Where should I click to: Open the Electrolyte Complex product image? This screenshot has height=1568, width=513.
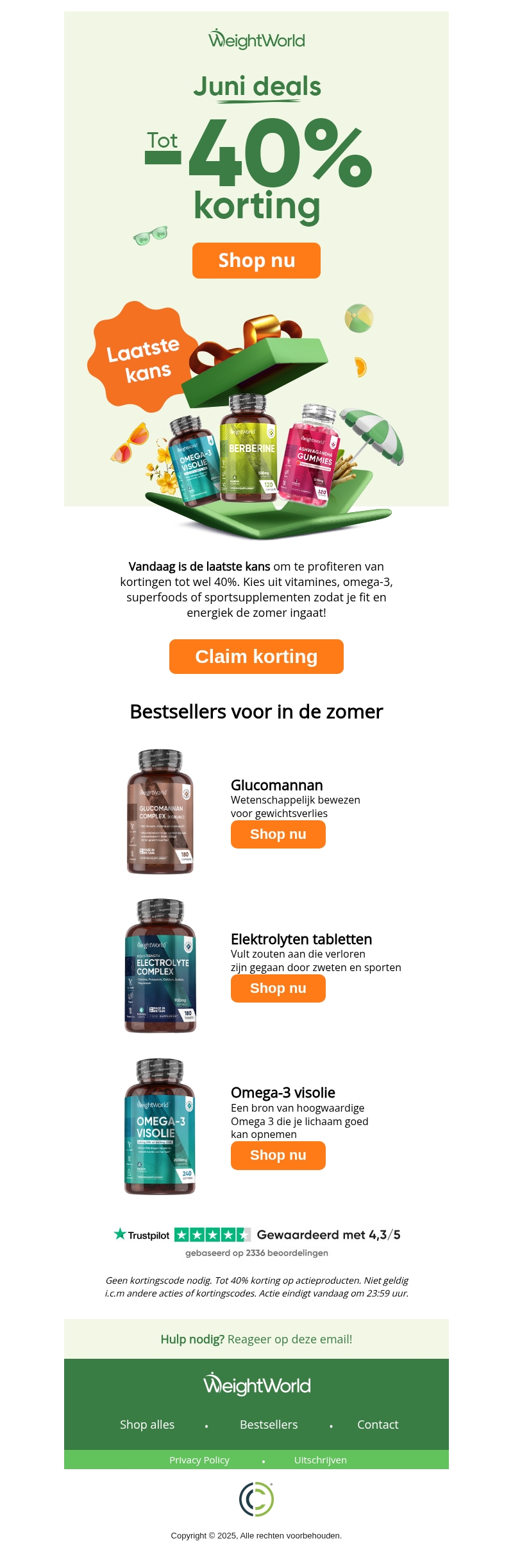coord(160,965)
